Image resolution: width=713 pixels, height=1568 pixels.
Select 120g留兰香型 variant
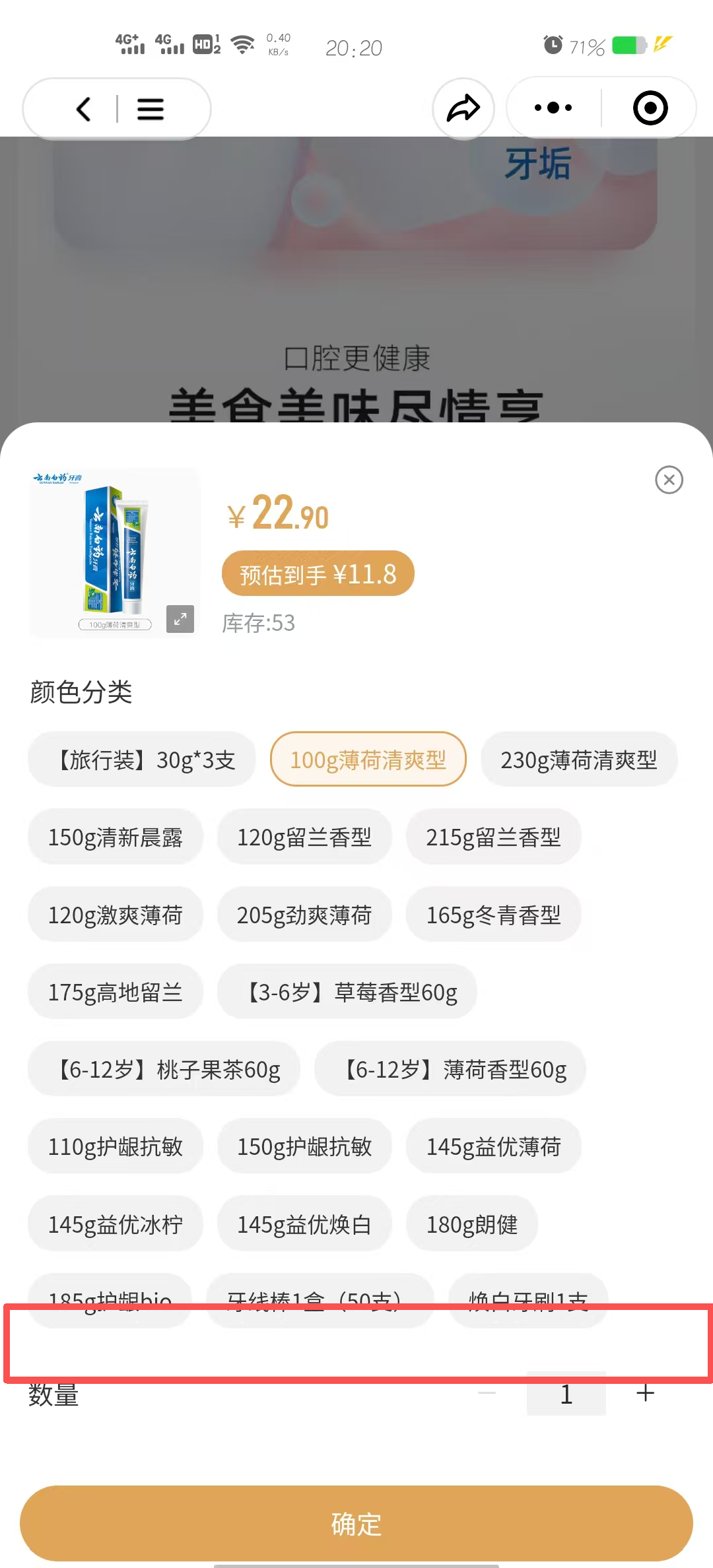click(304, 837)
